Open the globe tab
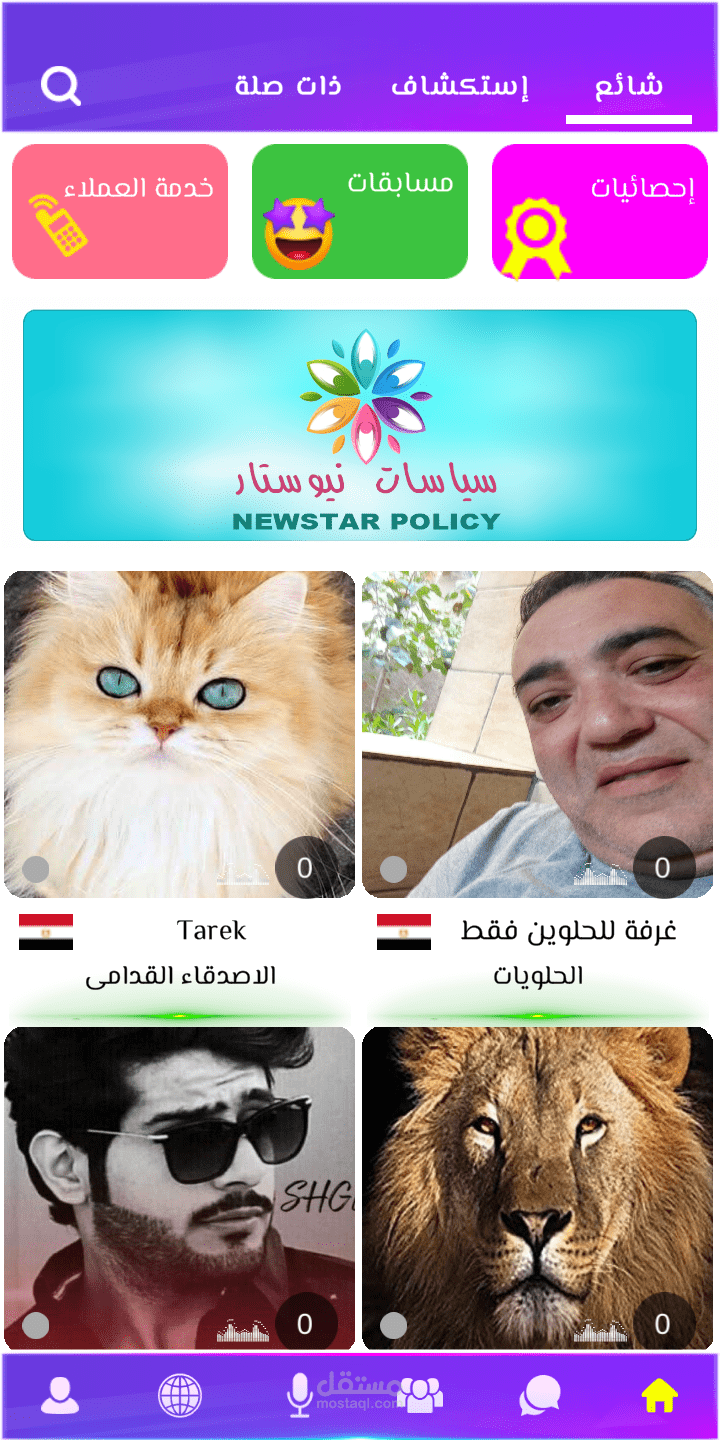This screenshot has height=1440, width=720. pyautogui.click(x=180, y=1395)
